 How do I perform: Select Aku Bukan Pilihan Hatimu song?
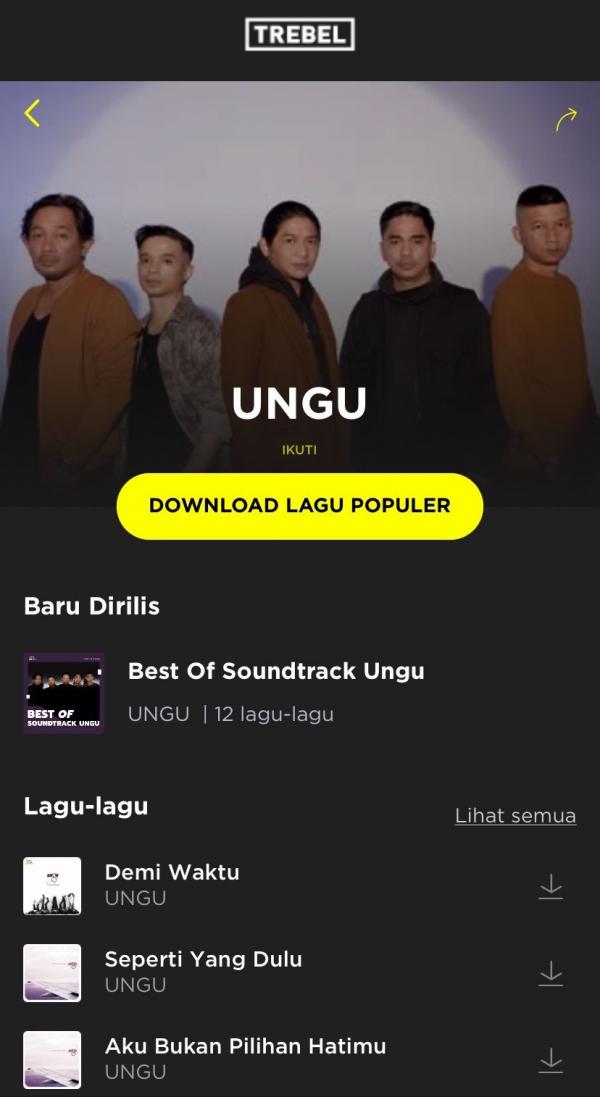pyautogui.click(x=245, y=1047)
